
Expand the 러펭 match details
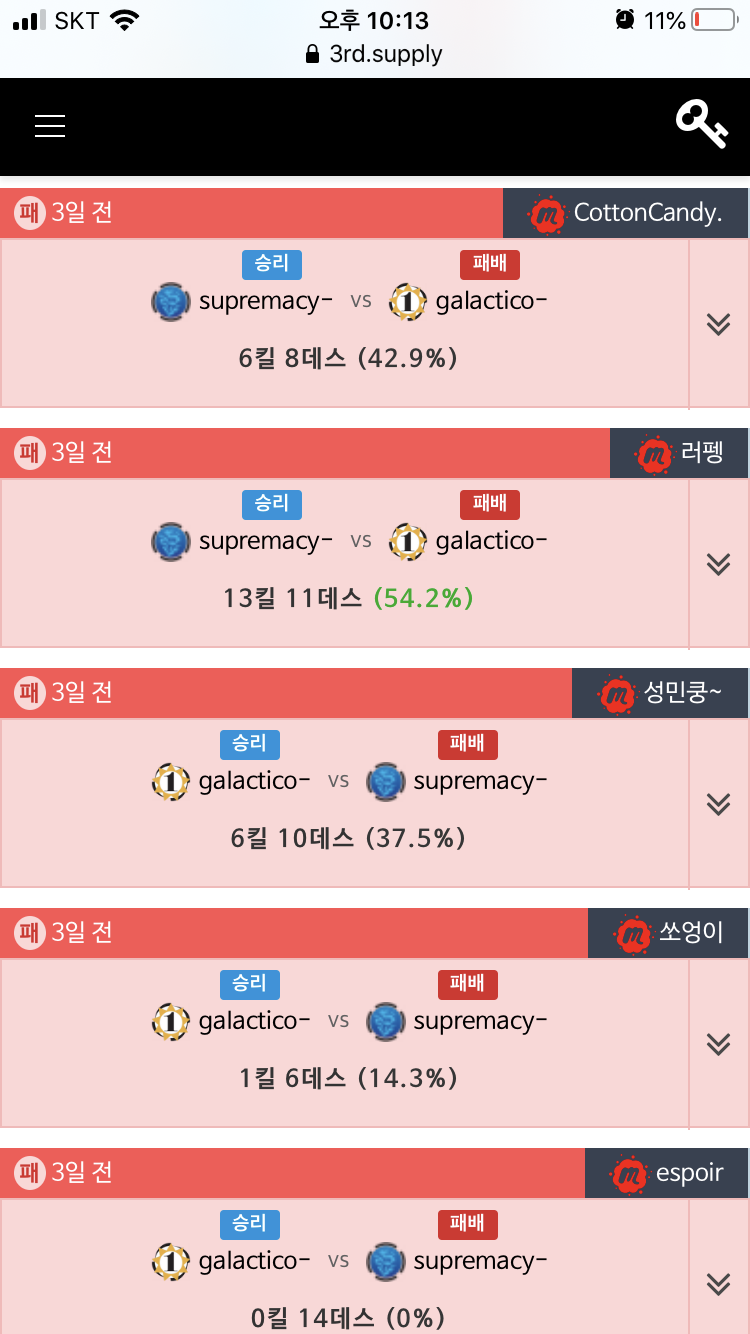pos(718,564)
